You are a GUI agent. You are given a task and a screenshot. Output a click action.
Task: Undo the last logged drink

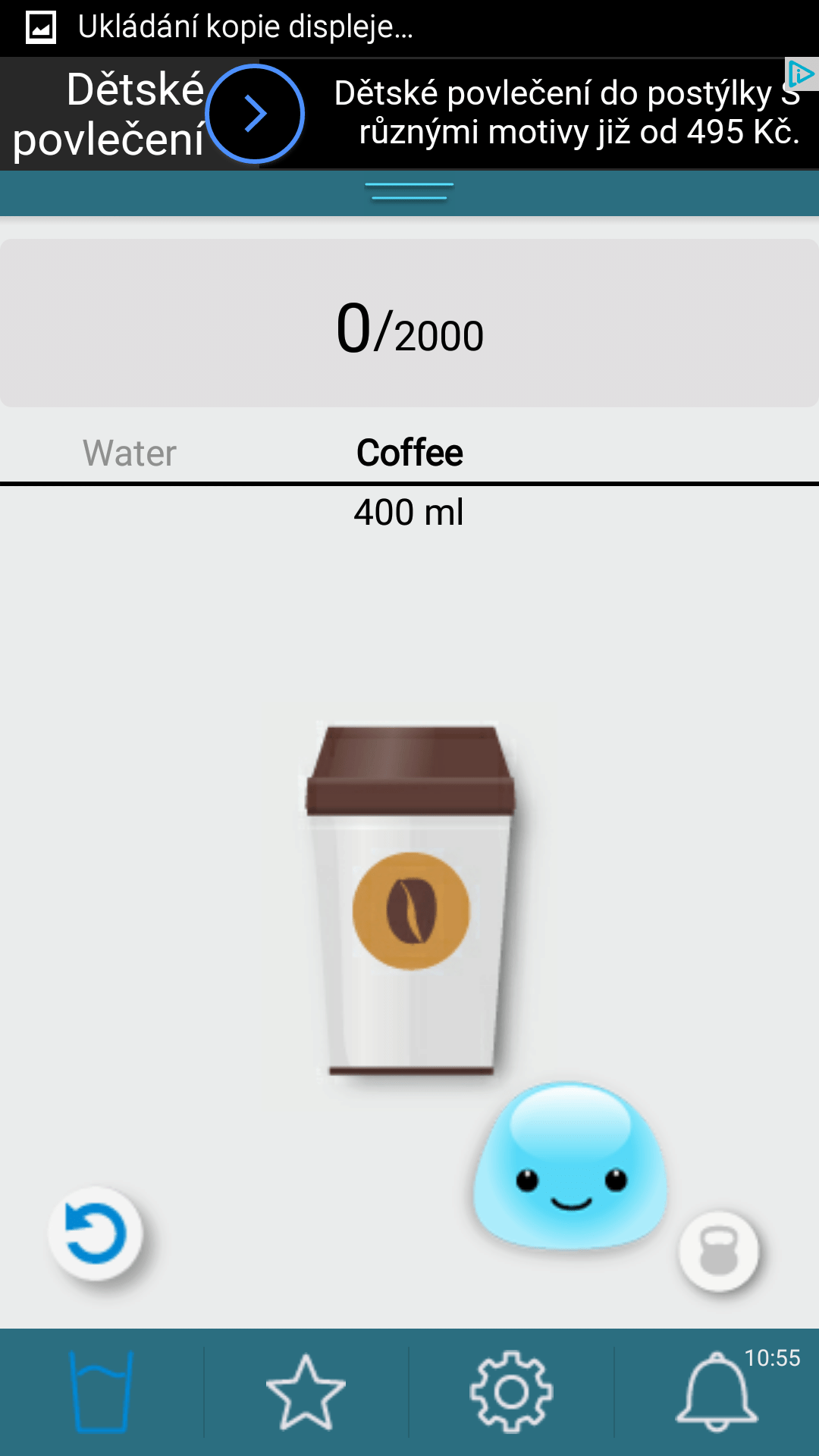(96, 1234)
